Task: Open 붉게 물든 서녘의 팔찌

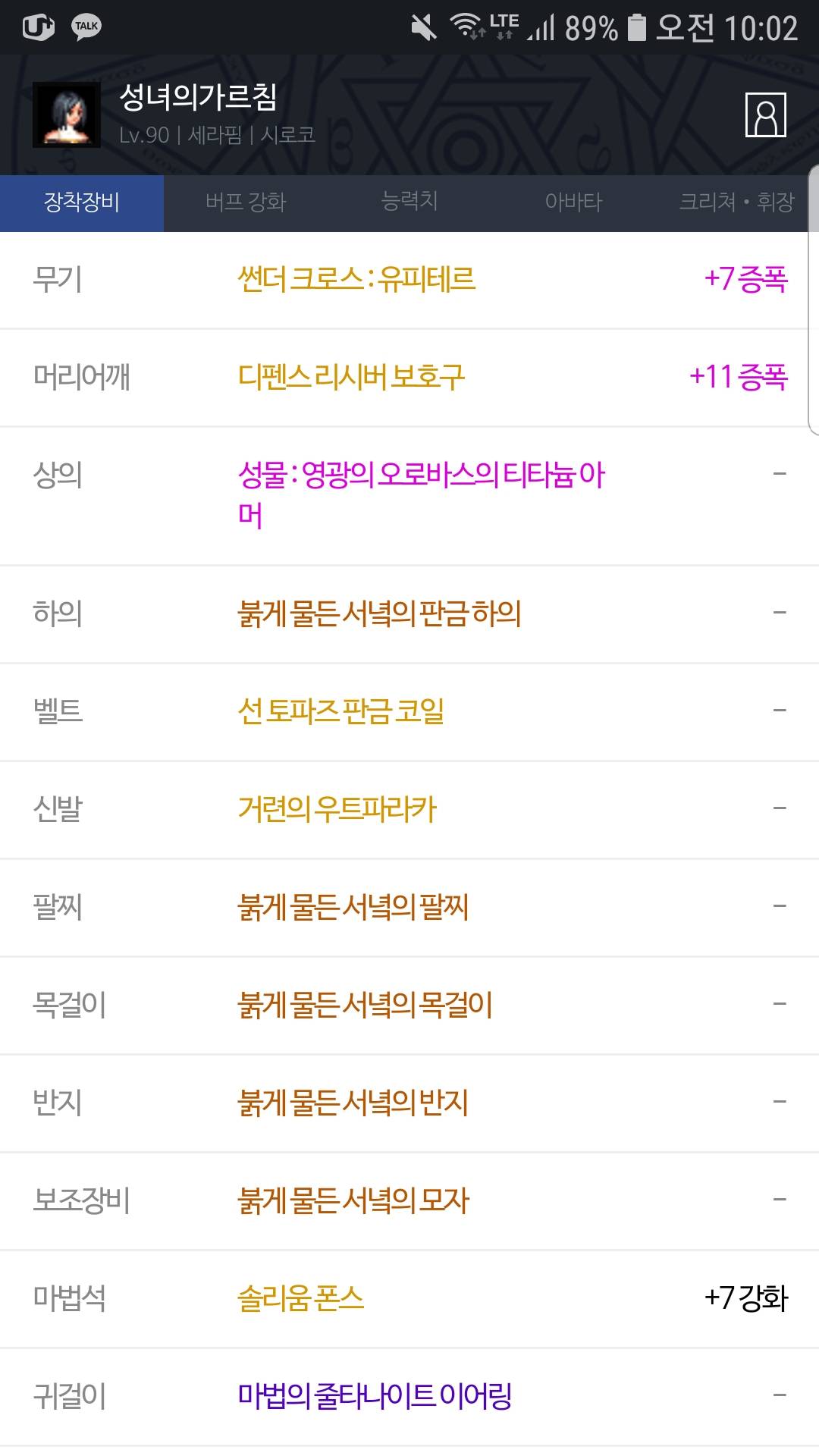Action: pyautogui.click(x=353, y=907)
